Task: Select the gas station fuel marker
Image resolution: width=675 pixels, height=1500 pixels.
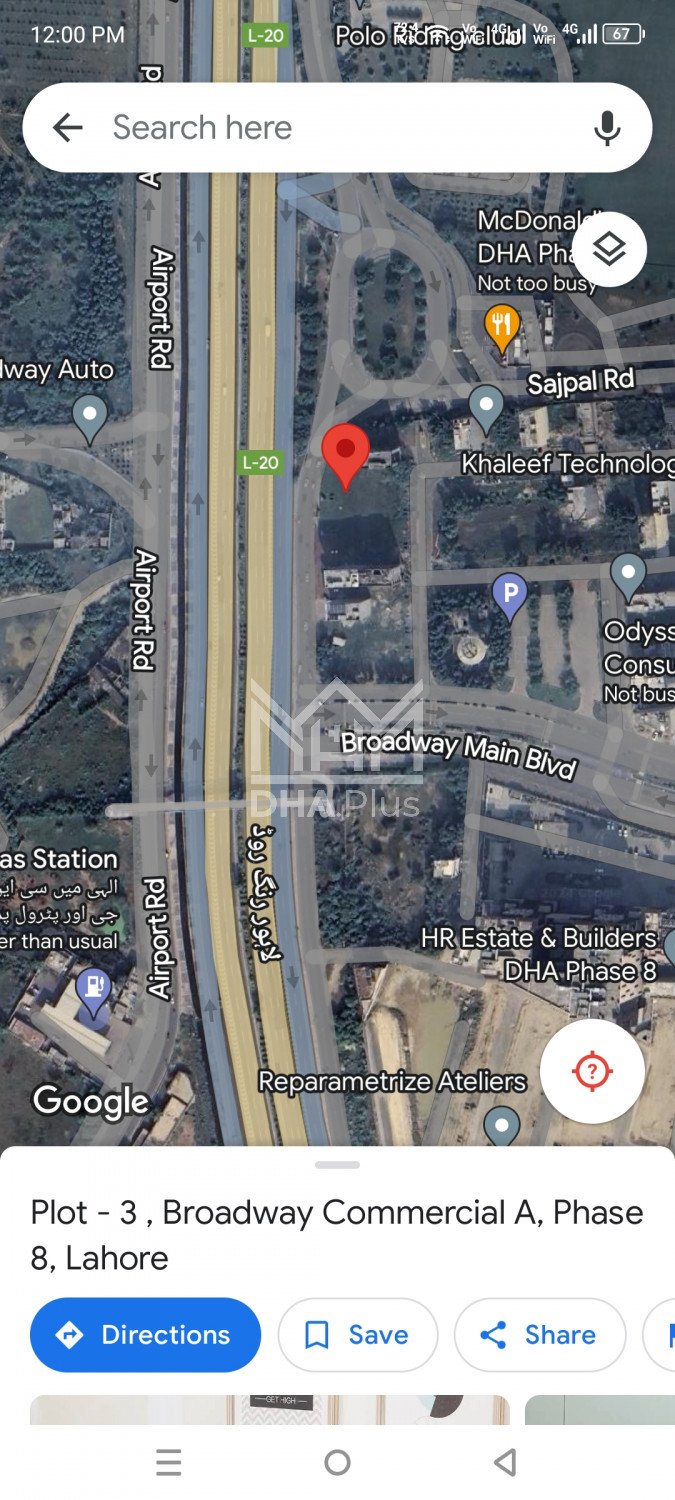Action: click(94, 989)
